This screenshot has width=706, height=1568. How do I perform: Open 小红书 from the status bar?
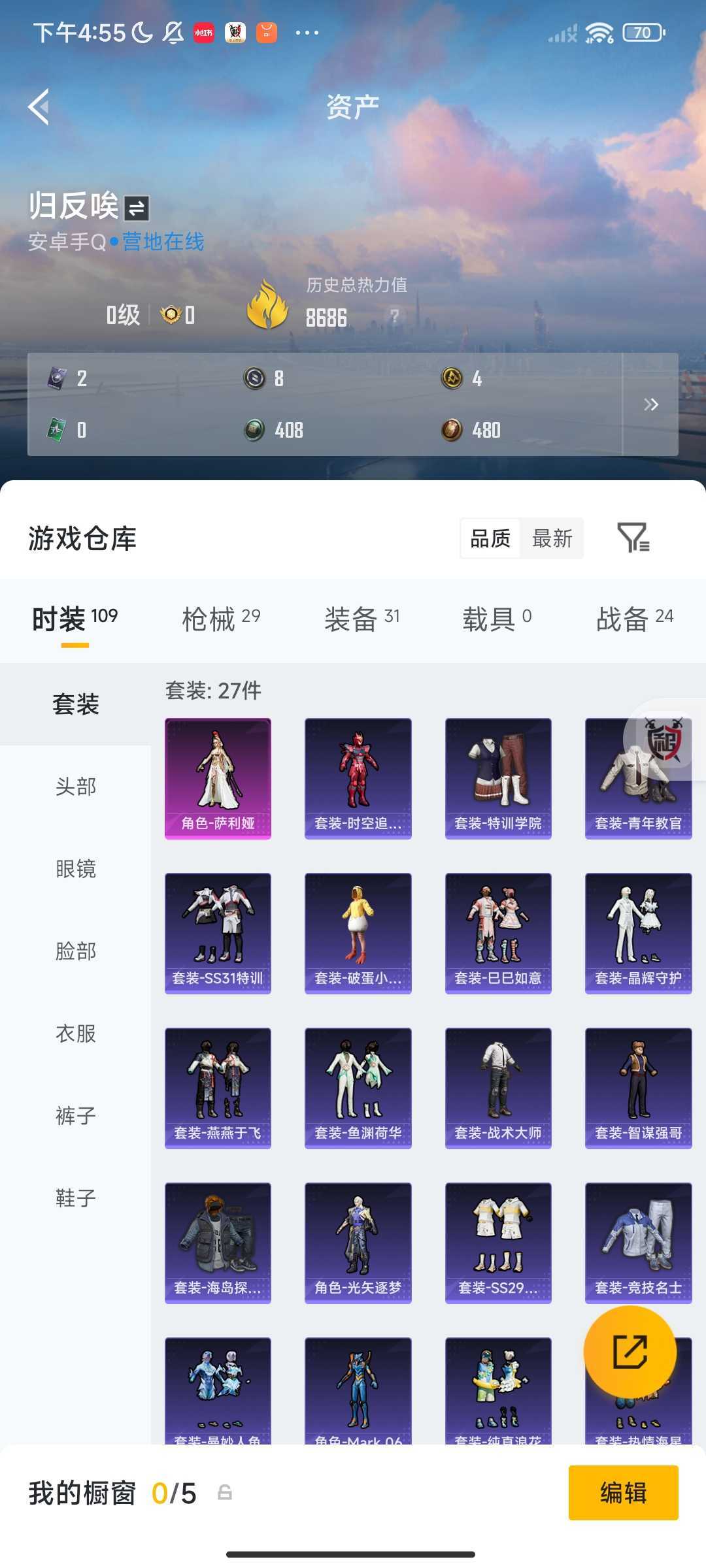204,31
